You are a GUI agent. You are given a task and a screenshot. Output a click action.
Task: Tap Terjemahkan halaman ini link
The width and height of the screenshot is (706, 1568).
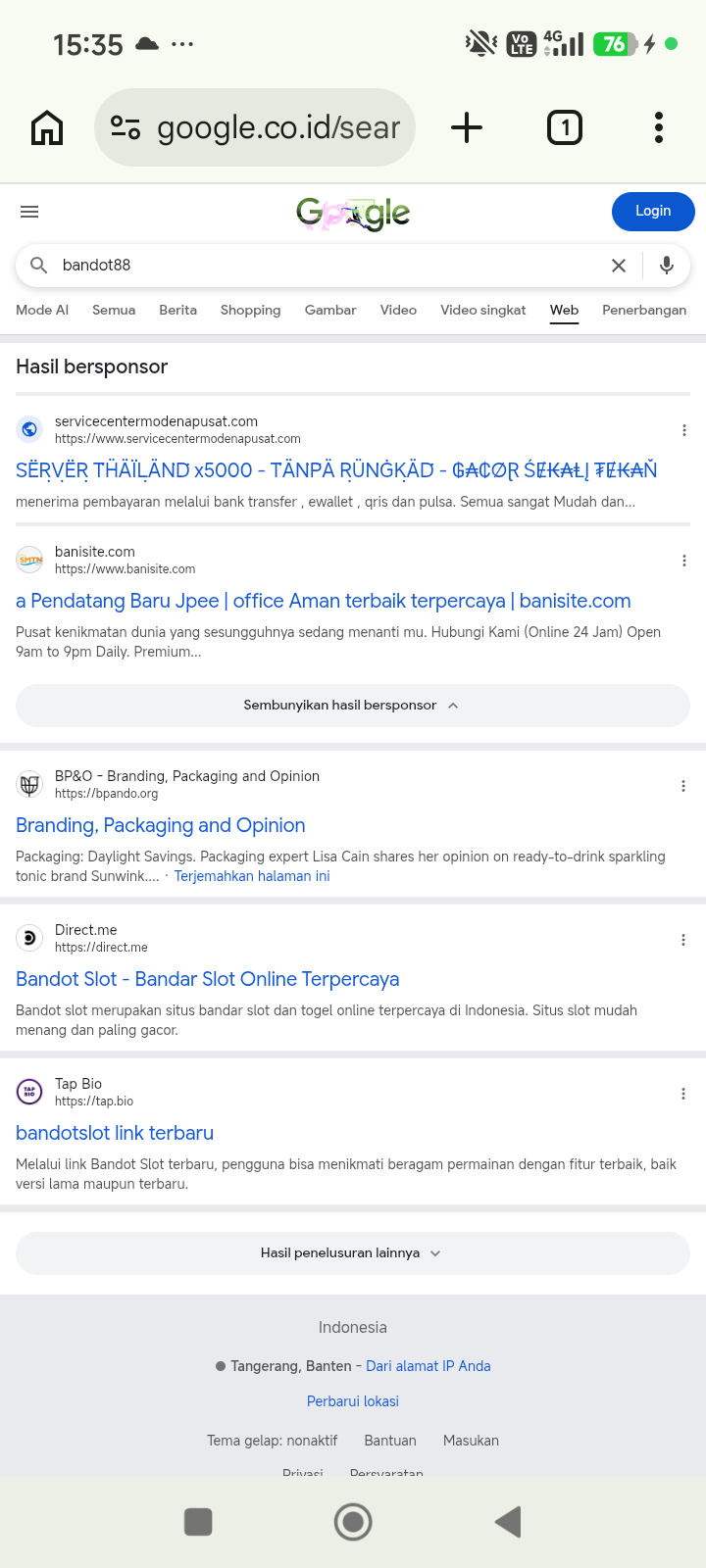click(x=252, y=876)
